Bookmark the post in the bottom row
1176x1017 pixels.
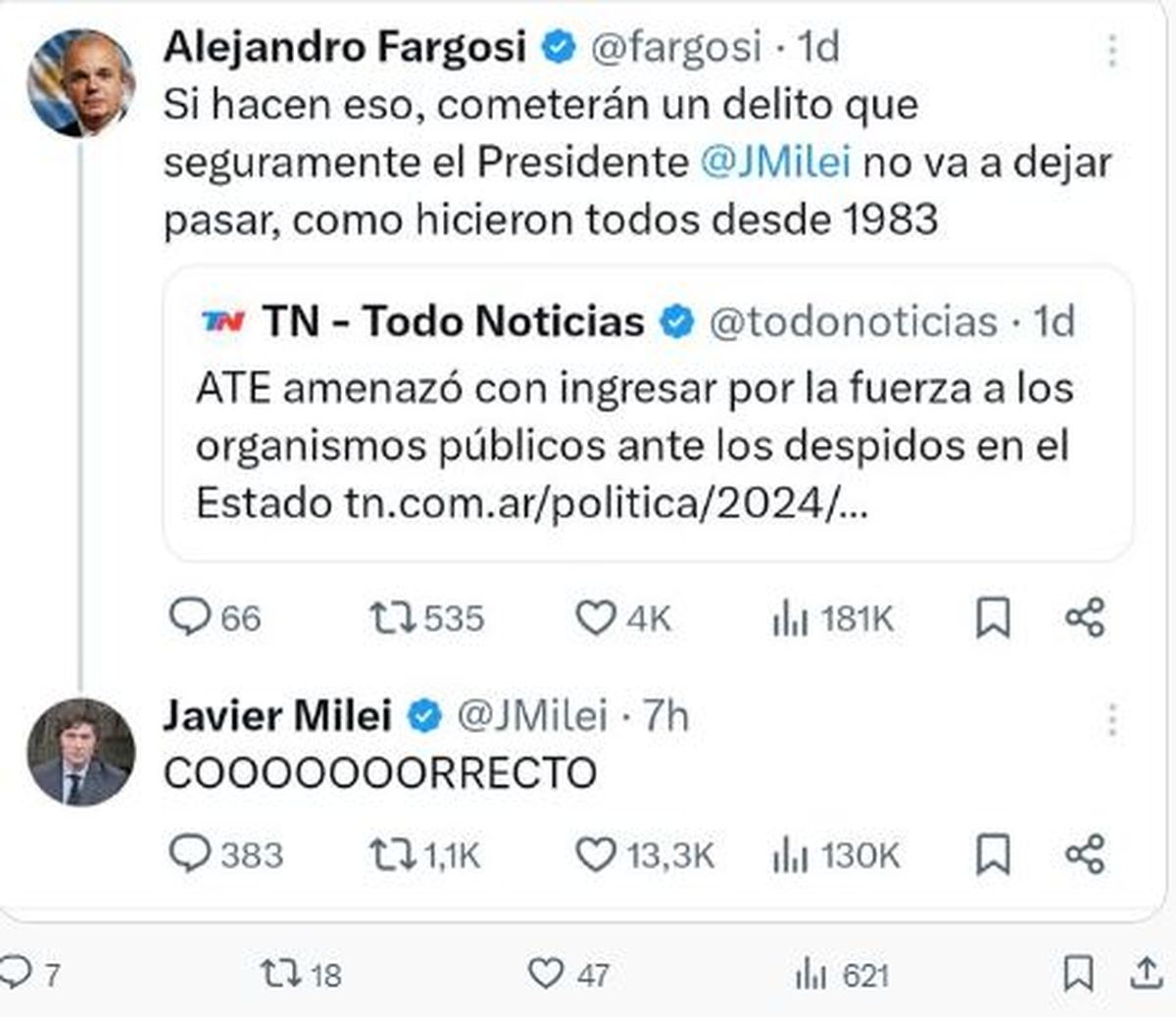(1078, 974)
